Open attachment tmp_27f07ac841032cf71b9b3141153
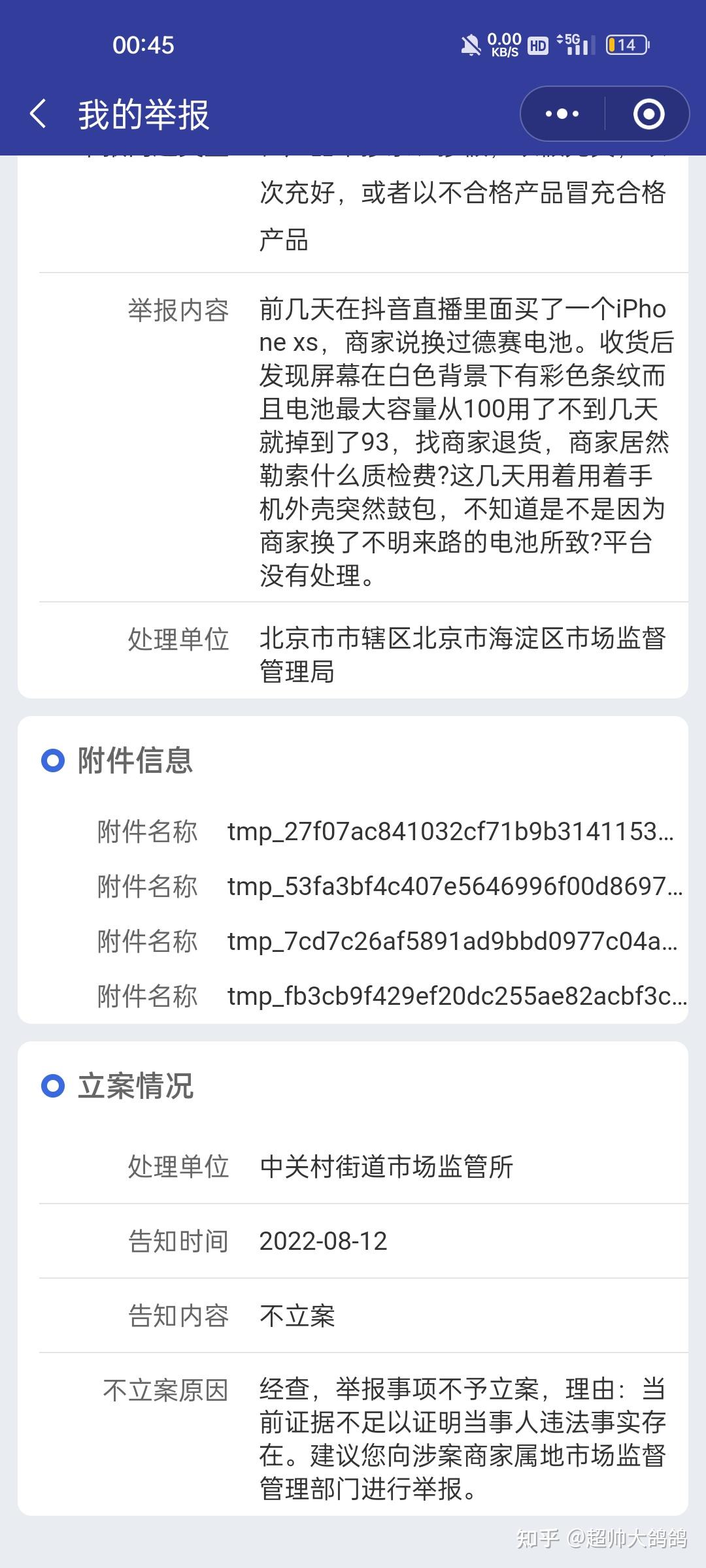 [450, 832]
